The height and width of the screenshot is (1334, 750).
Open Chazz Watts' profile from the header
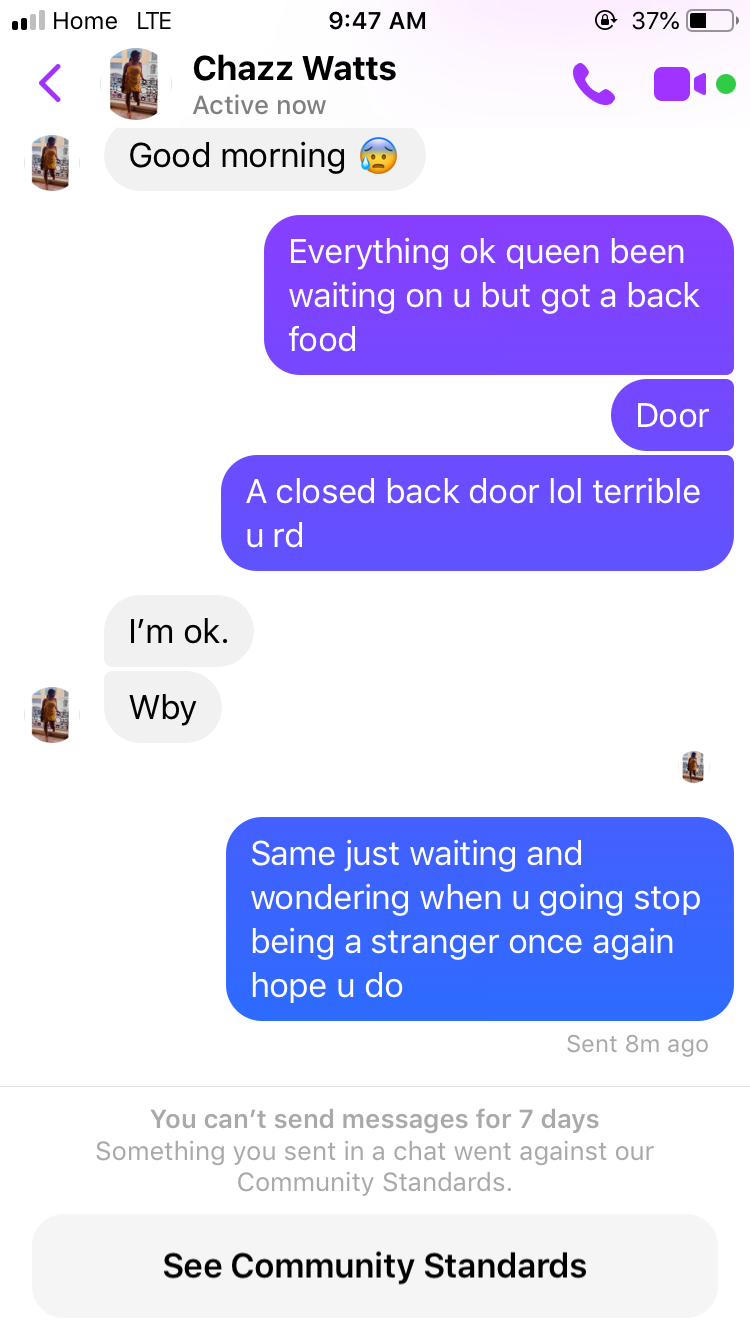point(293,83)
